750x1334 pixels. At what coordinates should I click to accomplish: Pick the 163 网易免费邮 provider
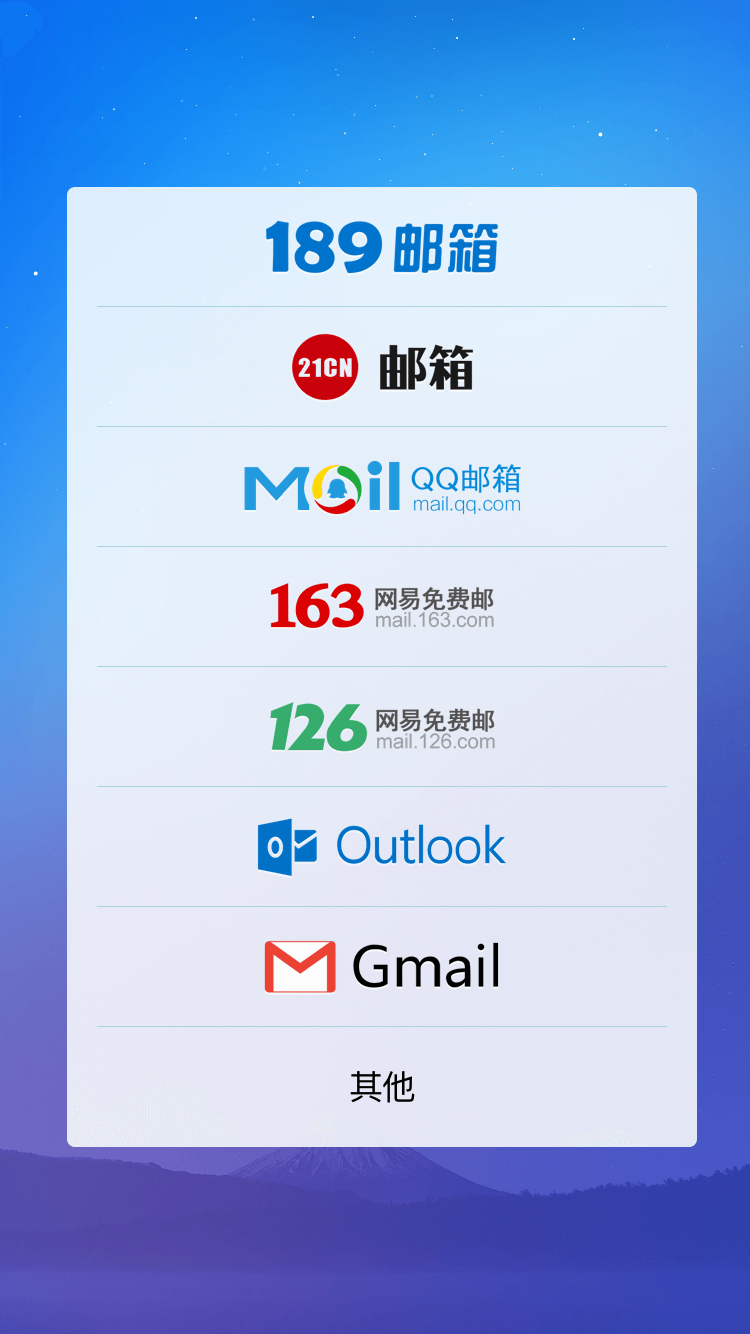point(381,607)
